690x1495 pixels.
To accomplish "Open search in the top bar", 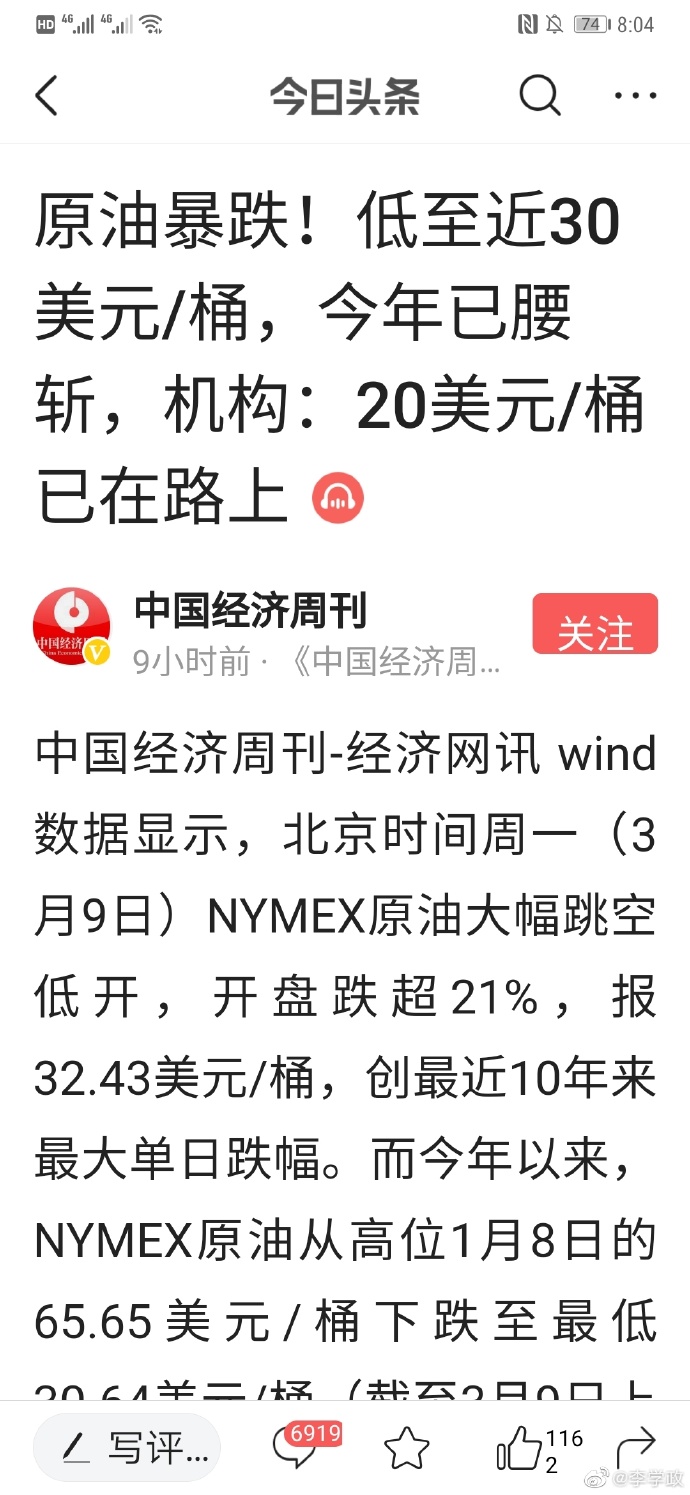I will coord(539,96).
